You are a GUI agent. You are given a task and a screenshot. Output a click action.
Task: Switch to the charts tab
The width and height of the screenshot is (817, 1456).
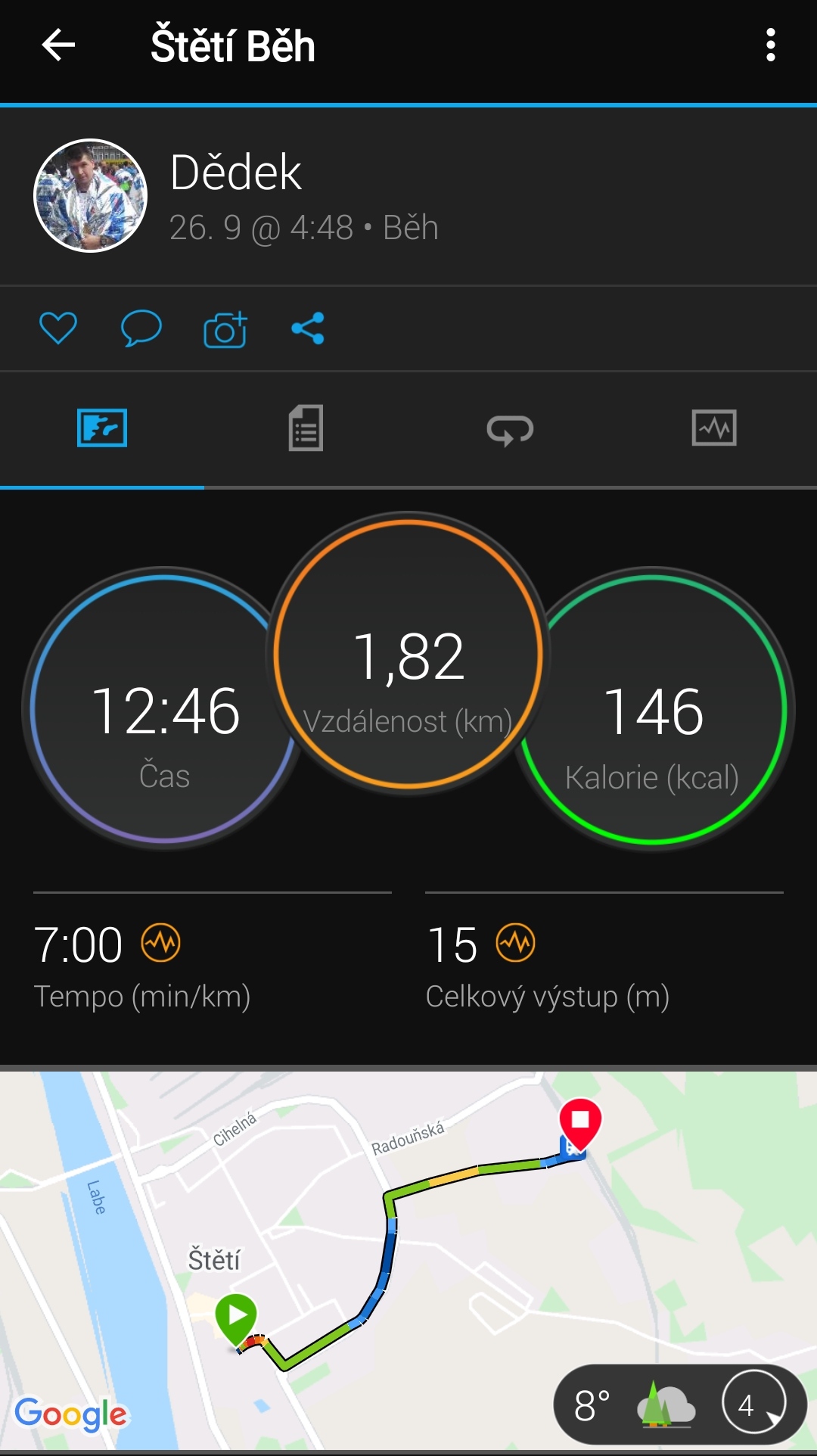714,428
